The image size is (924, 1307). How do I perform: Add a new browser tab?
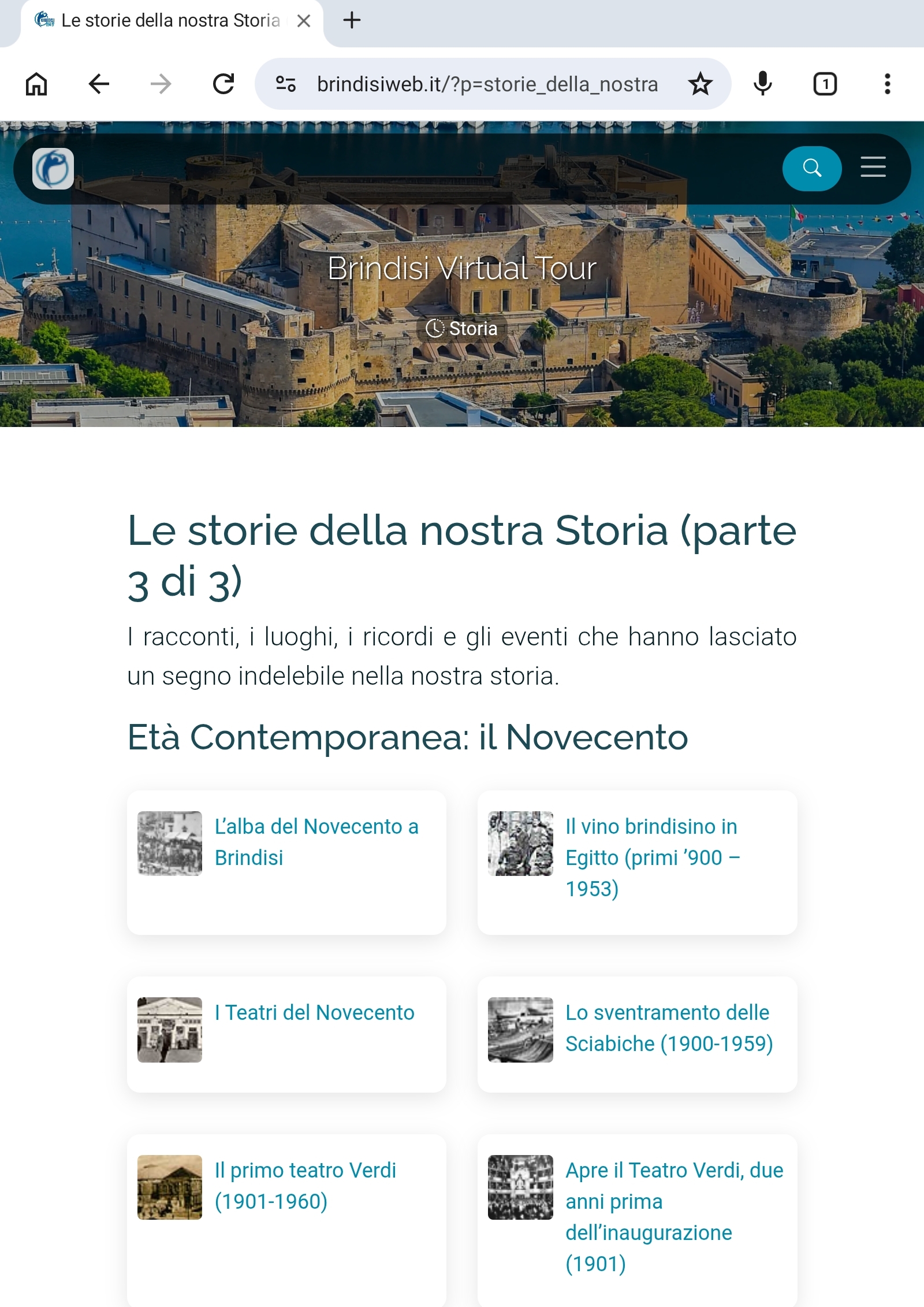[352, 21]
